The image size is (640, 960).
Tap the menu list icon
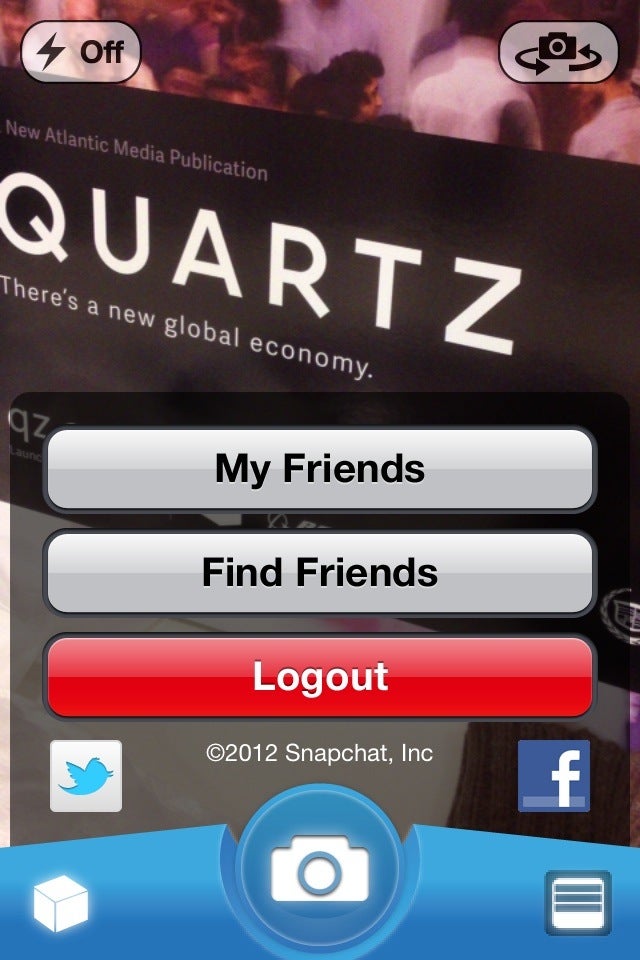pos(578,903)
